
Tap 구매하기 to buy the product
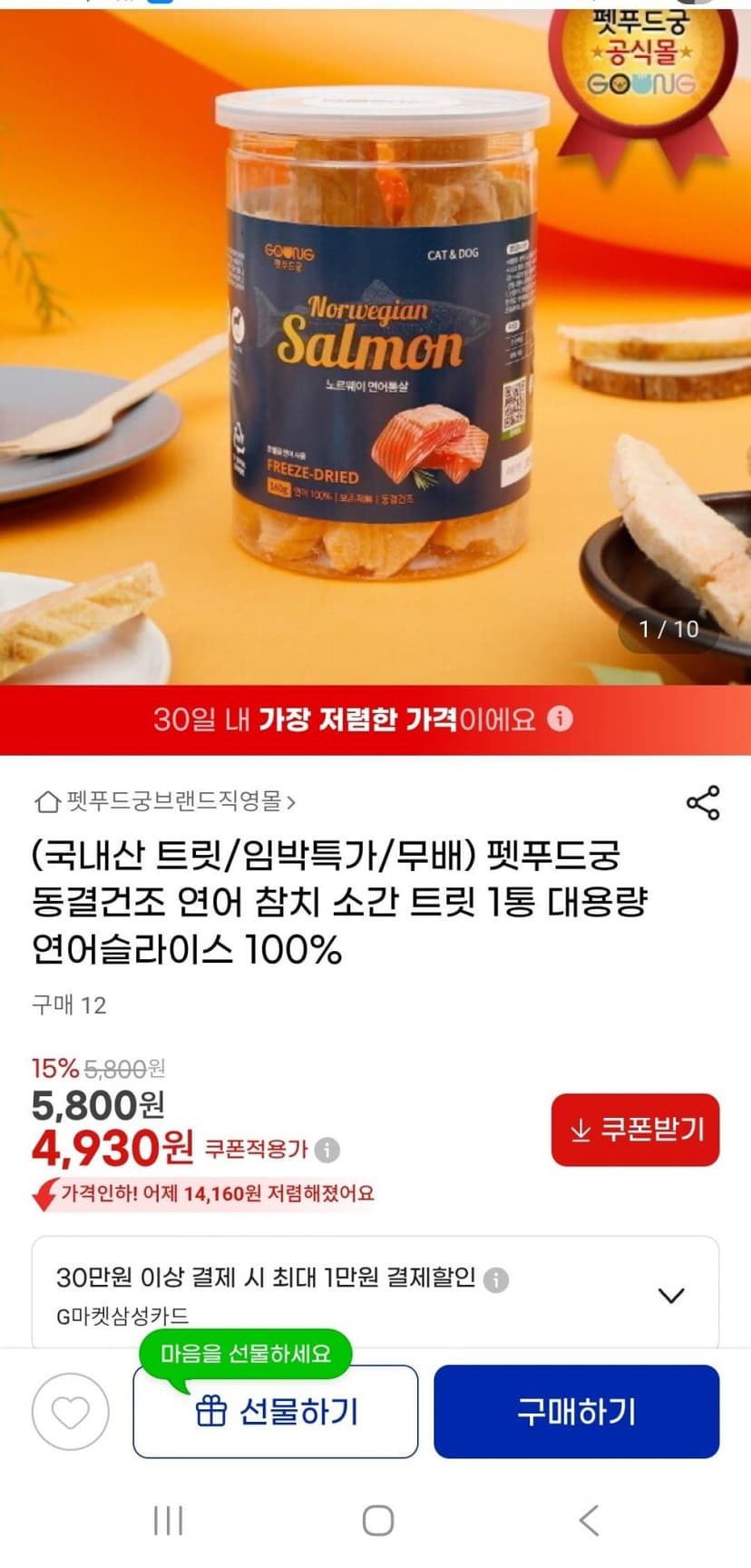(576, 1412)
